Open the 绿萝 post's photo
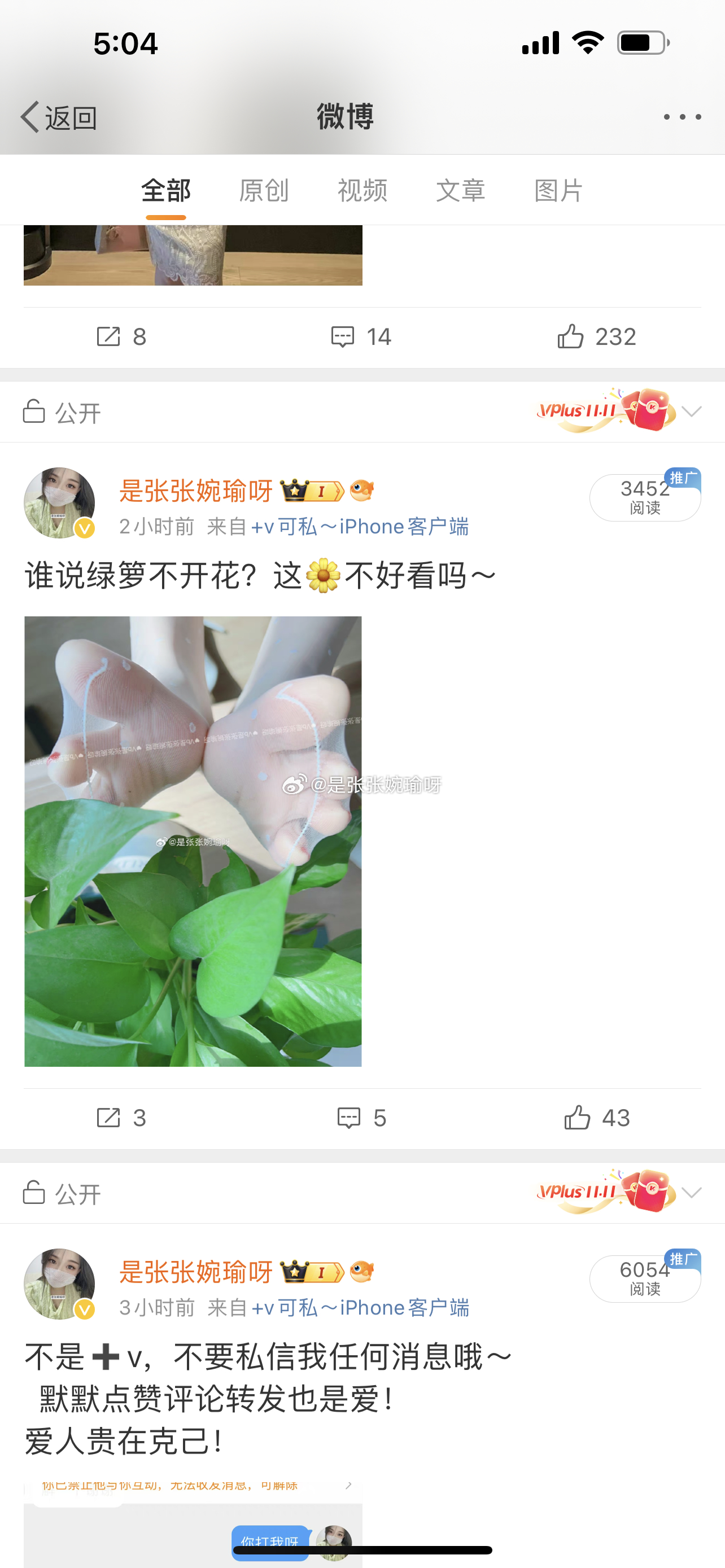Viewport: 725px width, 1568px height. click(x=193, y=841)
